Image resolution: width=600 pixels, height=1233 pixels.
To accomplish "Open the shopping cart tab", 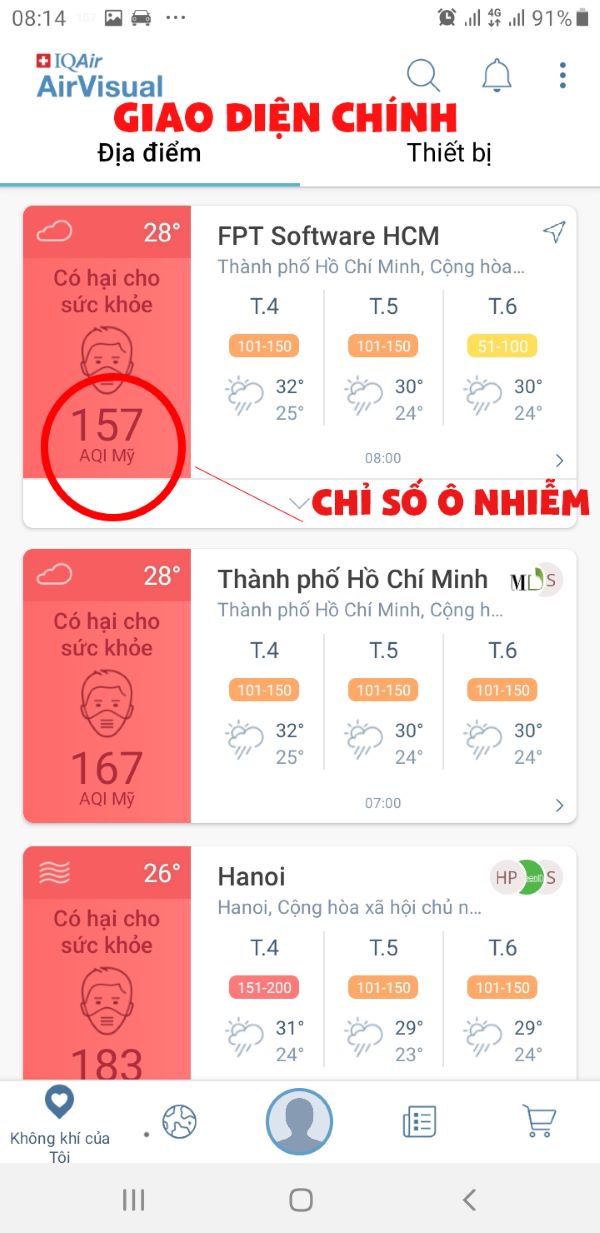I will tap(539, 1122).
